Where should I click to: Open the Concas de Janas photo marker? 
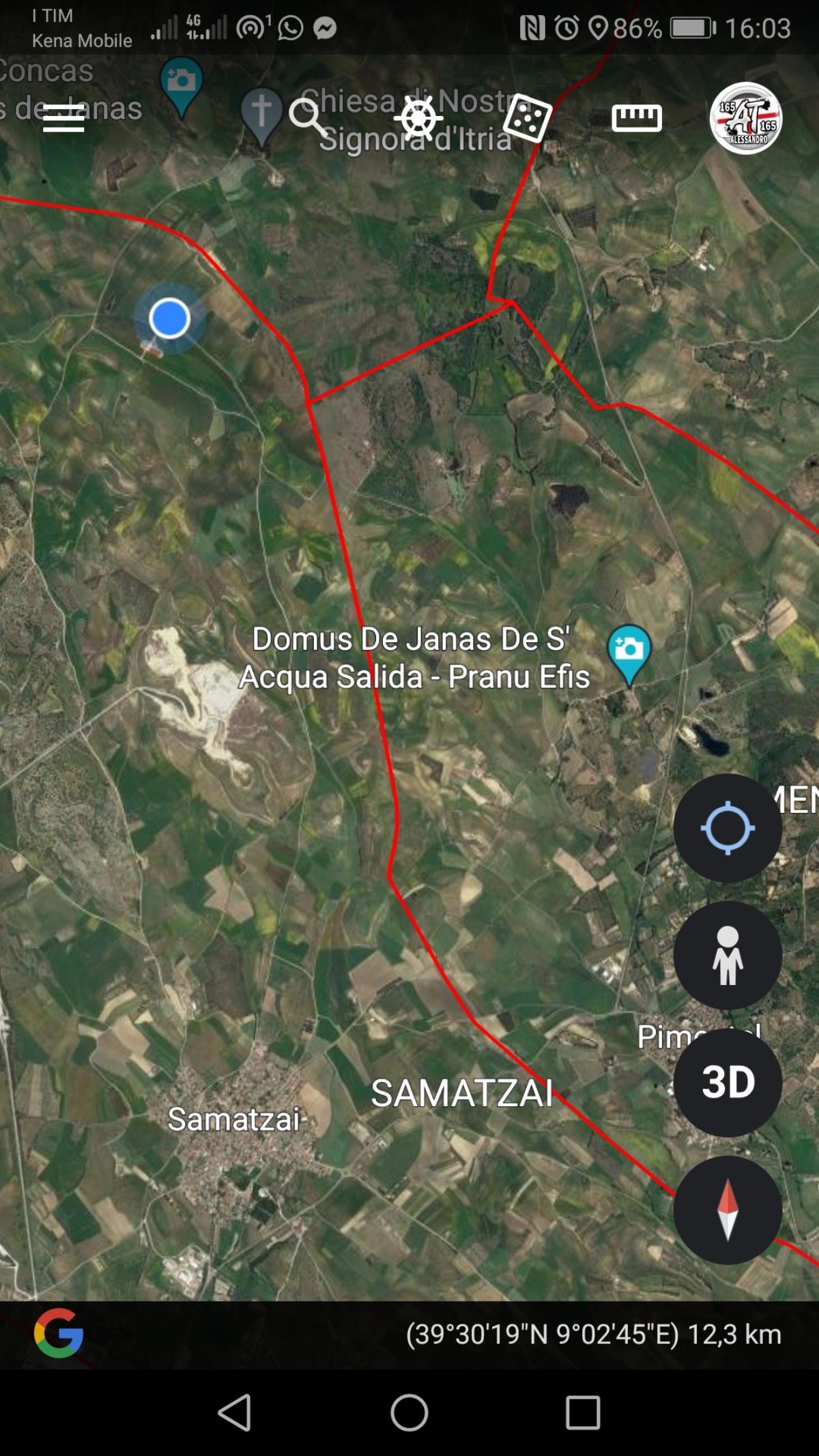point(182,83)
